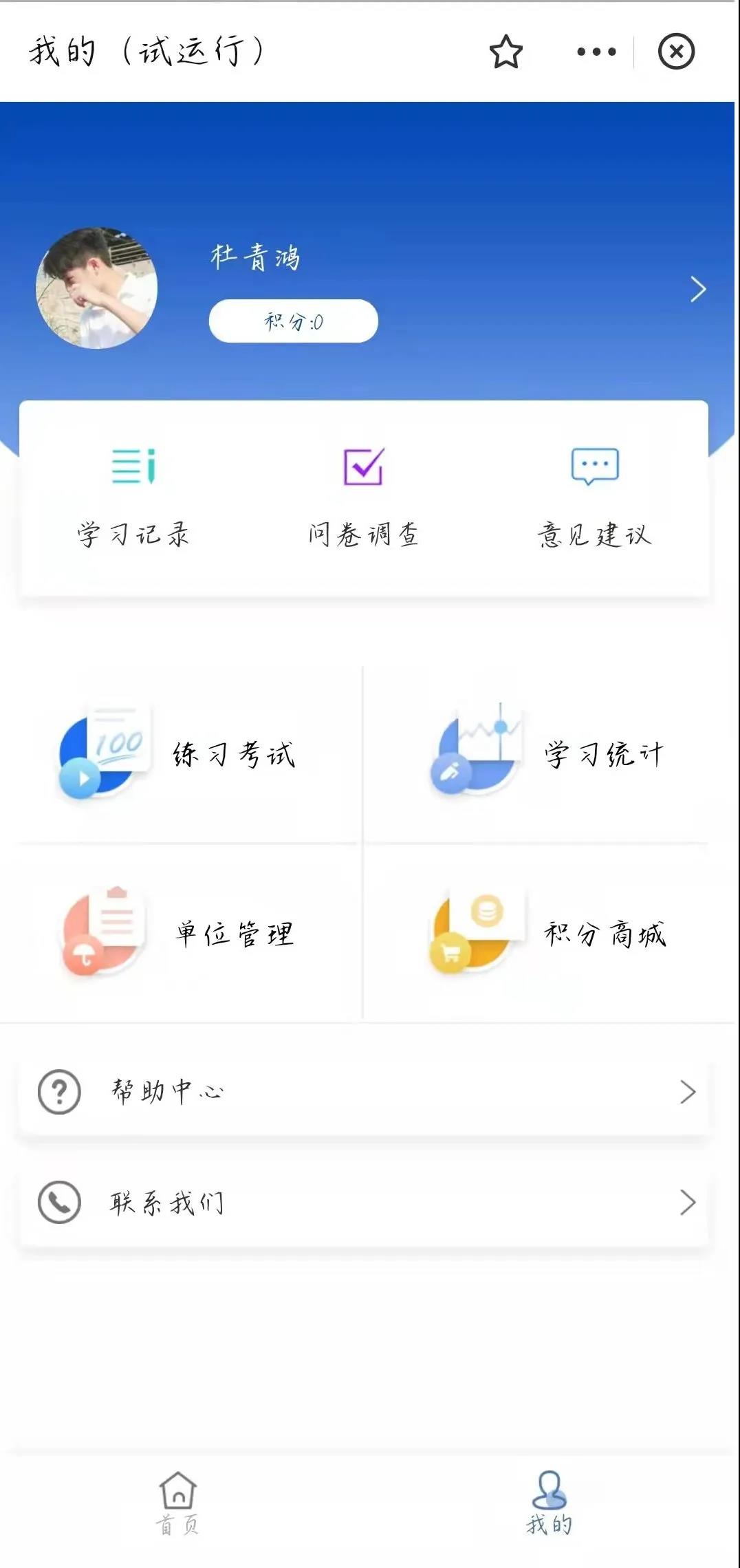This screenshot has width=740, height=1568.
Task: Favorite this mini program with the star
Action: [506, 52]
